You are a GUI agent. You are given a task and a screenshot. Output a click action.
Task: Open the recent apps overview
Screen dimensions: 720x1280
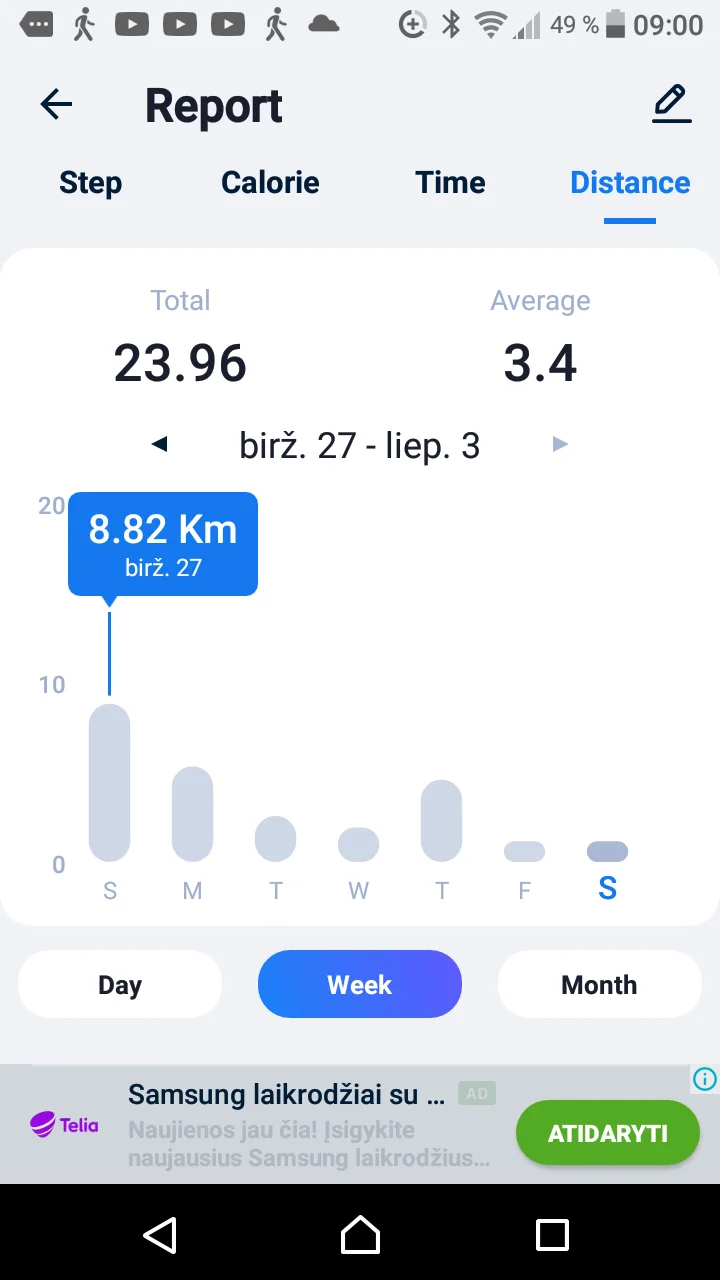pos(552,1235)
